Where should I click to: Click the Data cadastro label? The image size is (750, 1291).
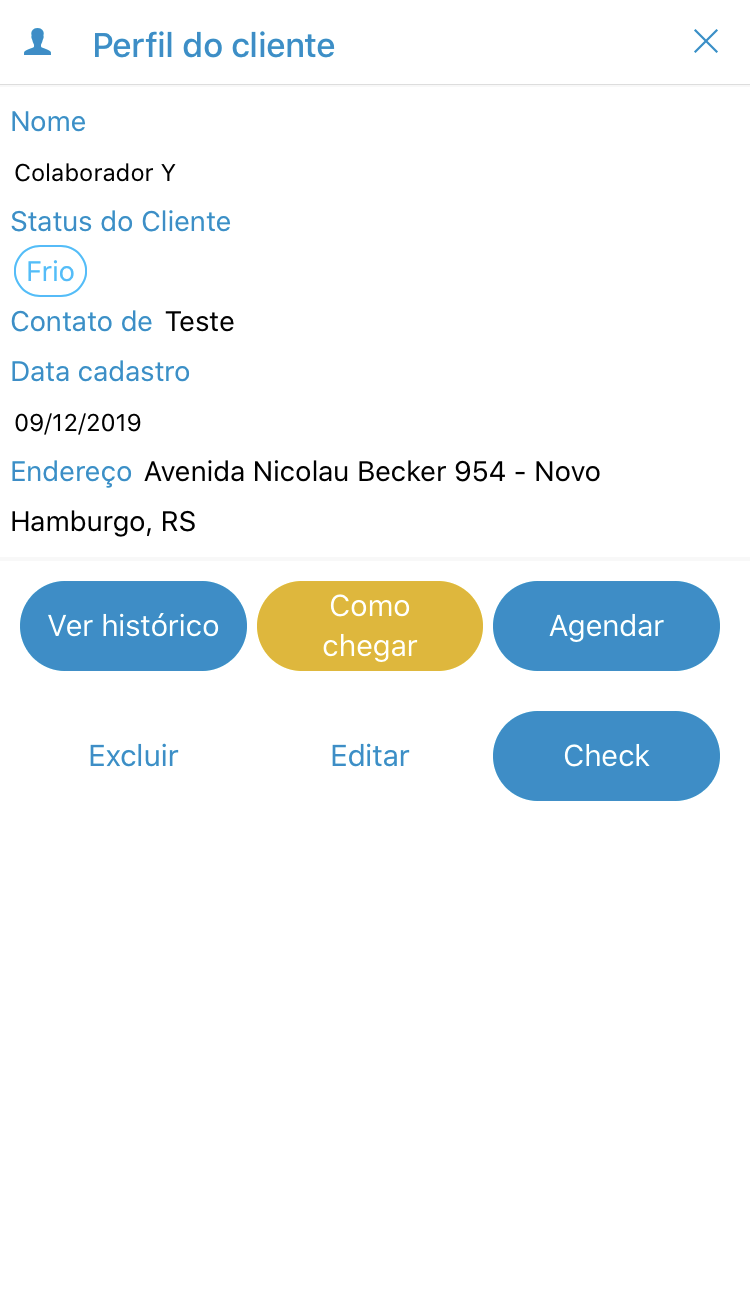[x=100, y=371]
